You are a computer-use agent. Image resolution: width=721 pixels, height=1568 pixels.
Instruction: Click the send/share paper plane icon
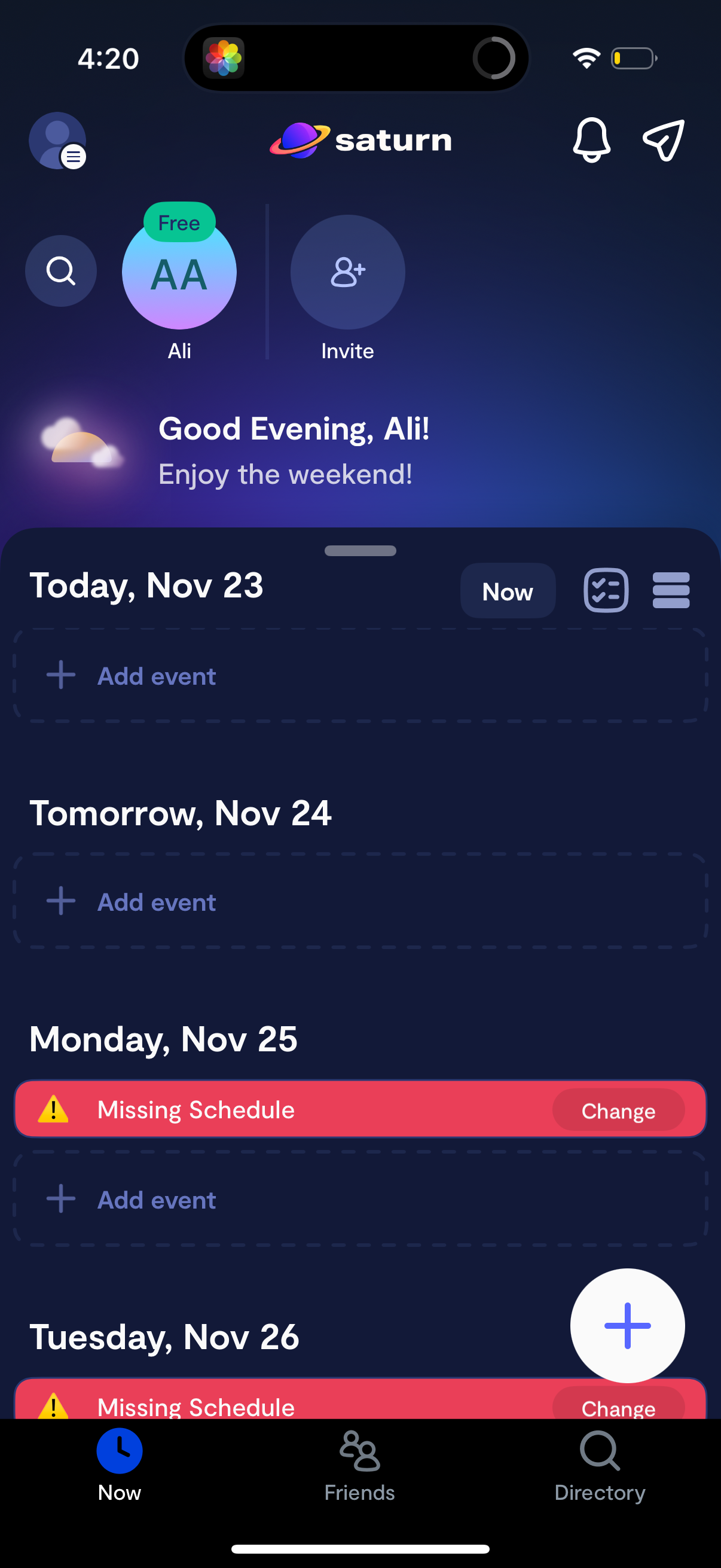point(664,139)
